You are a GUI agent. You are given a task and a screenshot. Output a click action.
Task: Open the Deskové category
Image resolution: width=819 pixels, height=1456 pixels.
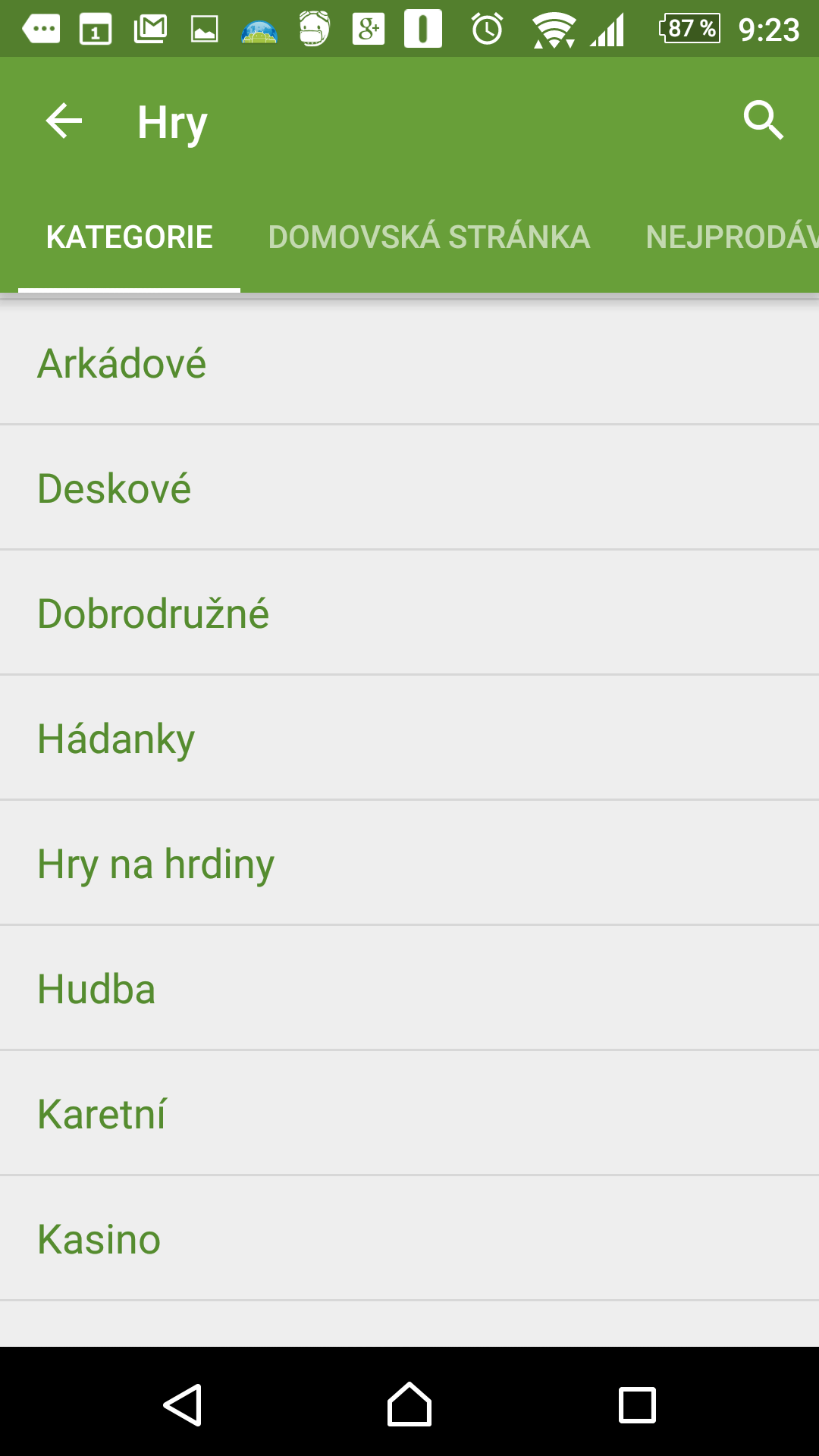click(x=409, y=488)
